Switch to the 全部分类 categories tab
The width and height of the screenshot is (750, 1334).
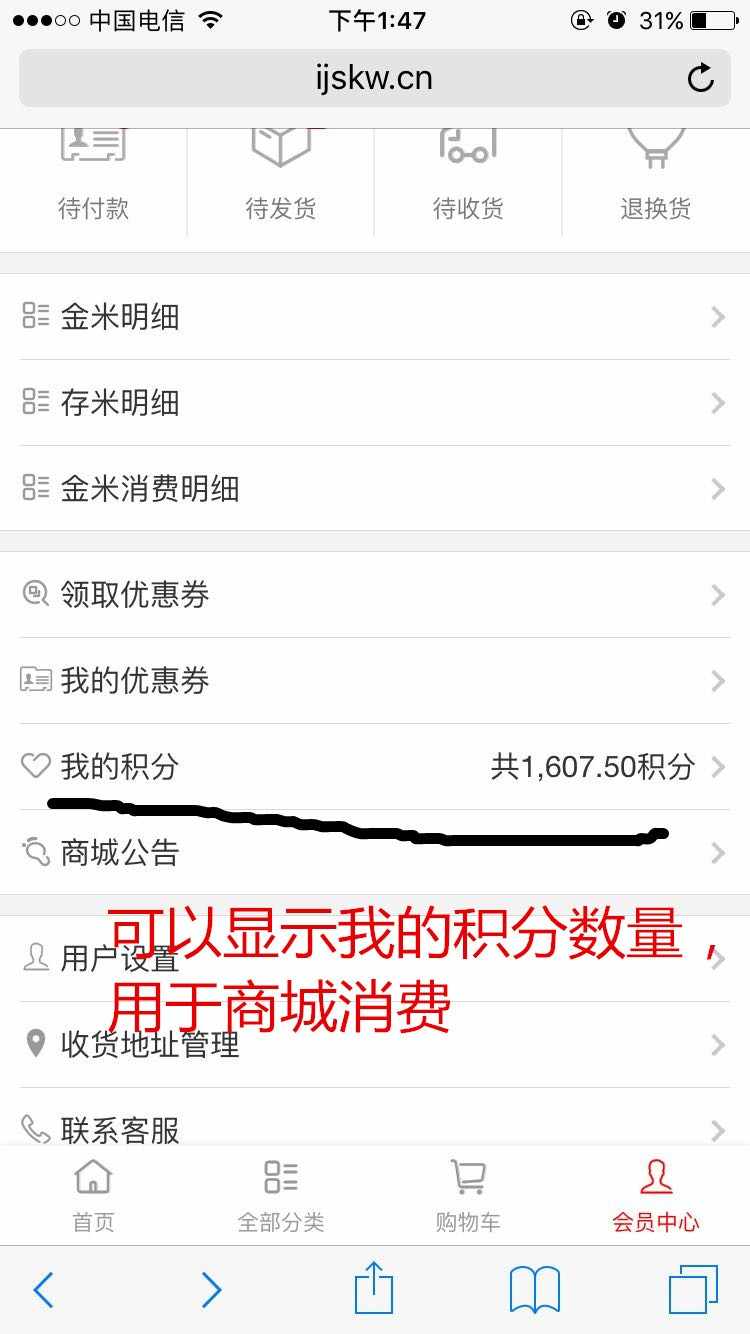tap(281, 1195)
